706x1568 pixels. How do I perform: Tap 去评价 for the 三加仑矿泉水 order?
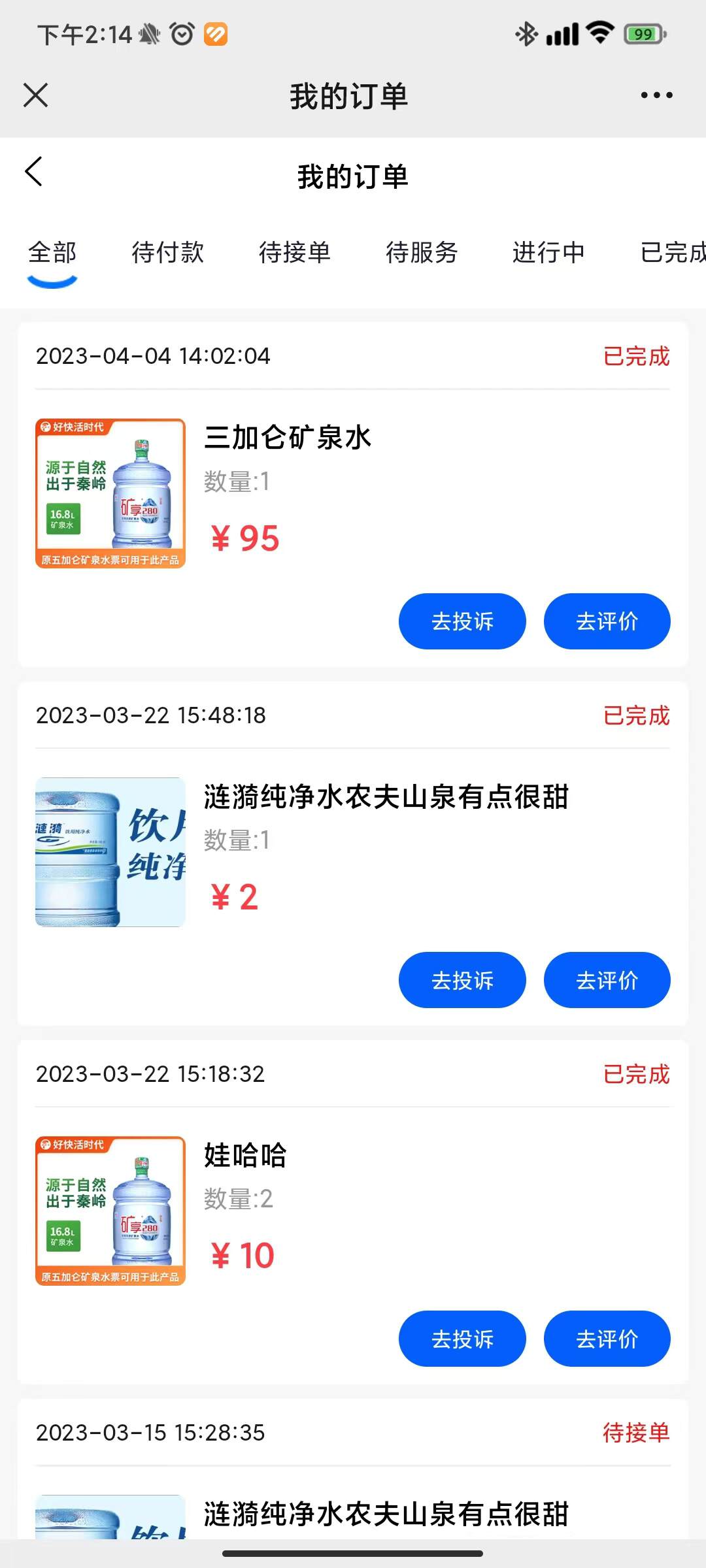(x=607, y=621)
